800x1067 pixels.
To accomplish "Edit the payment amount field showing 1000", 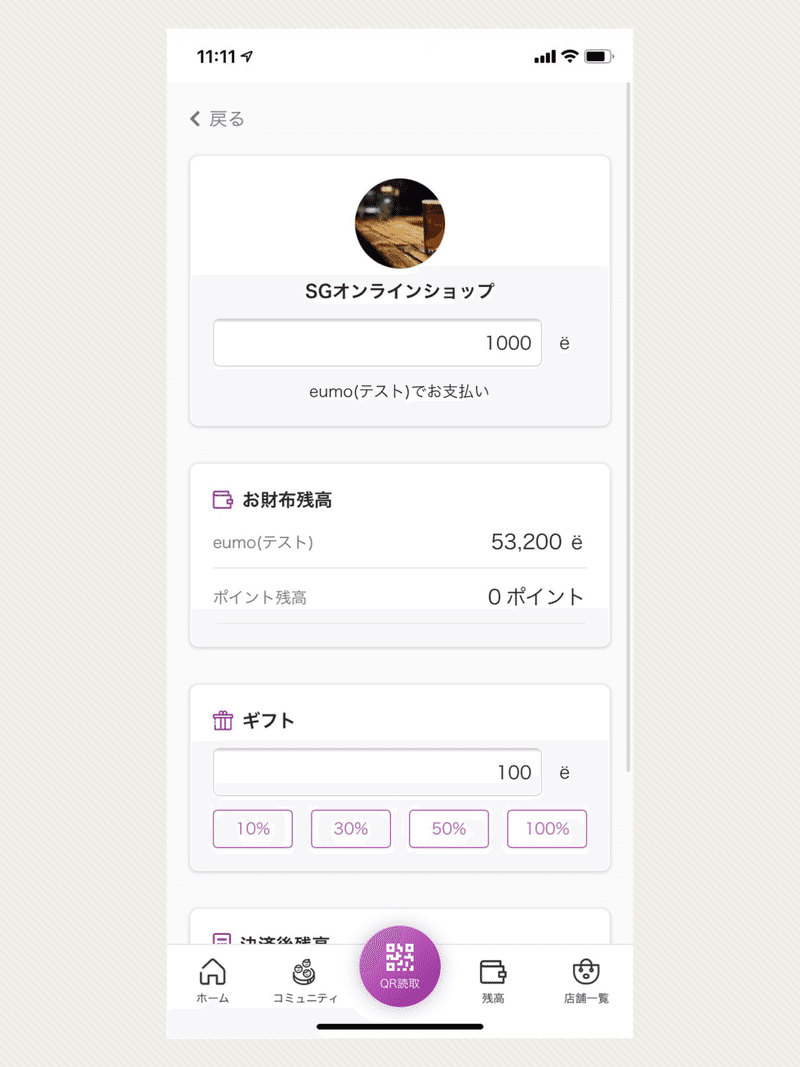I will click(377, 343).
